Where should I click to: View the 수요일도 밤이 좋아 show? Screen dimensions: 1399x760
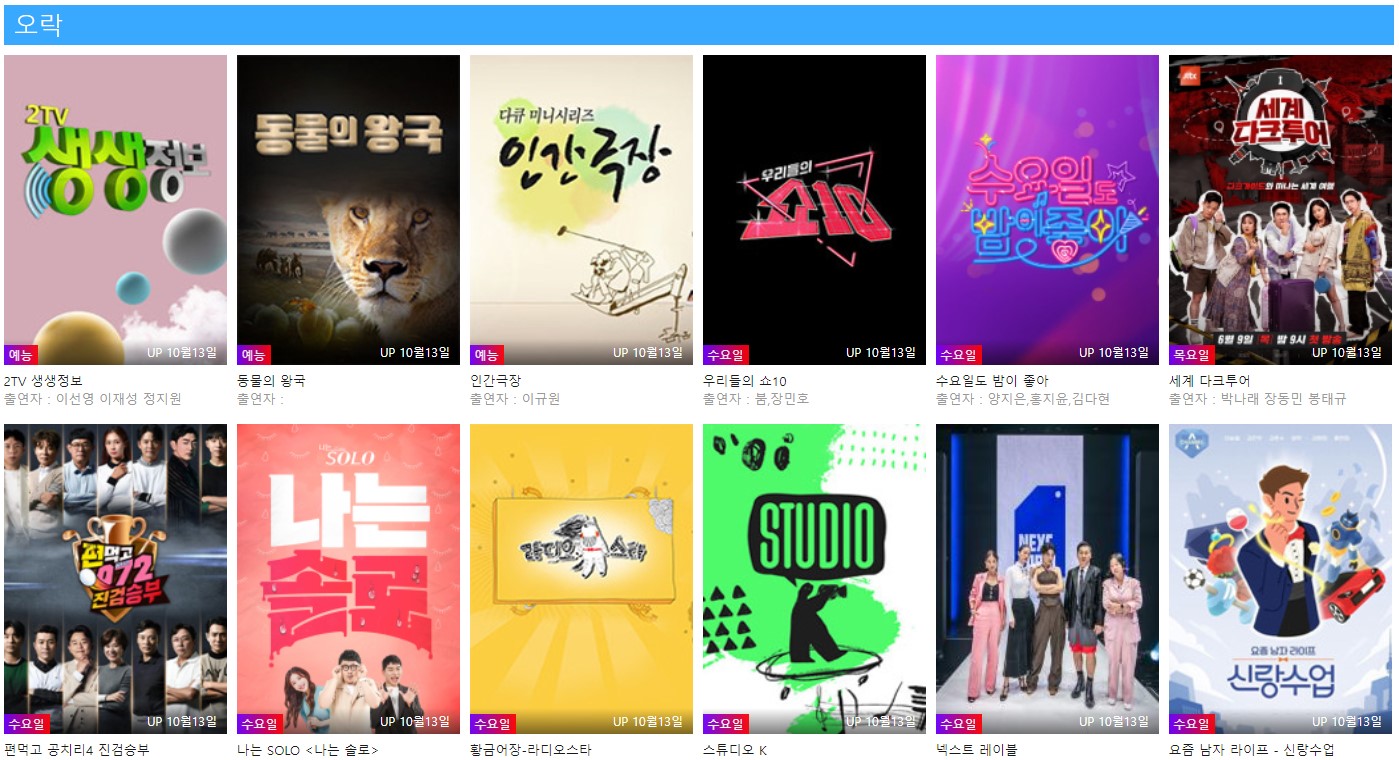[x=1047, y=210]
